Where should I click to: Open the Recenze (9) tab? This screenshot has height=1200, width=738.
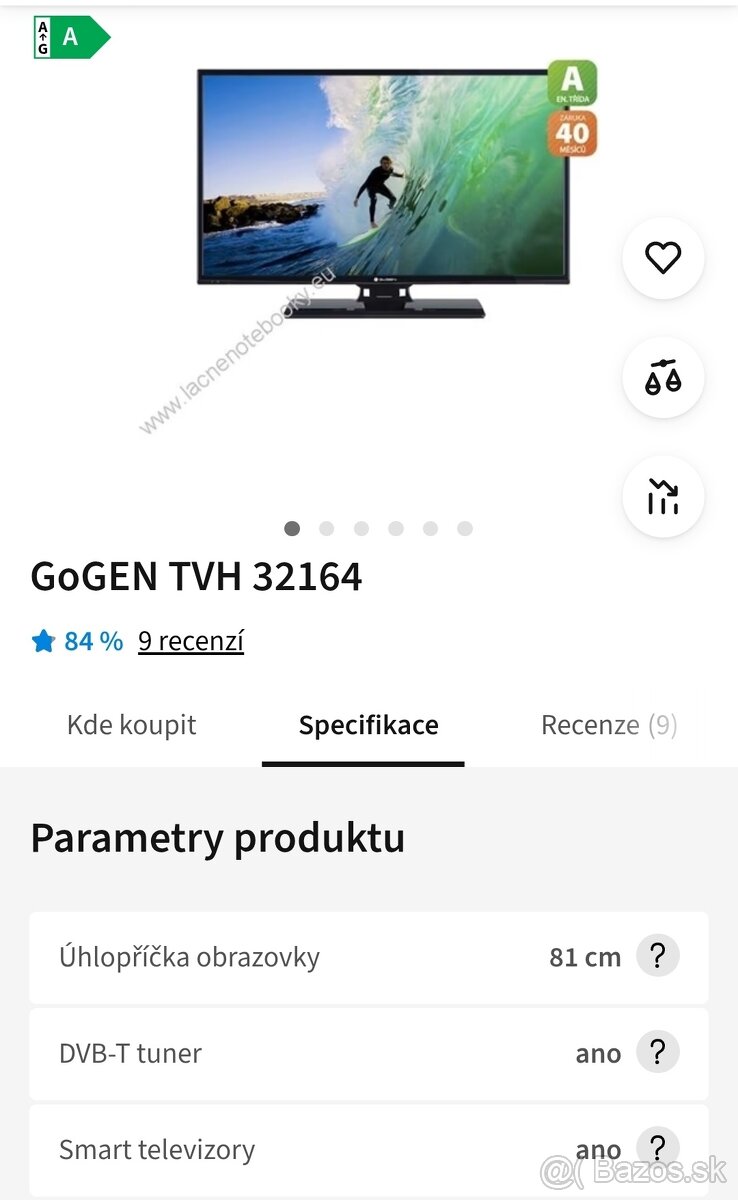click(608, 724)
